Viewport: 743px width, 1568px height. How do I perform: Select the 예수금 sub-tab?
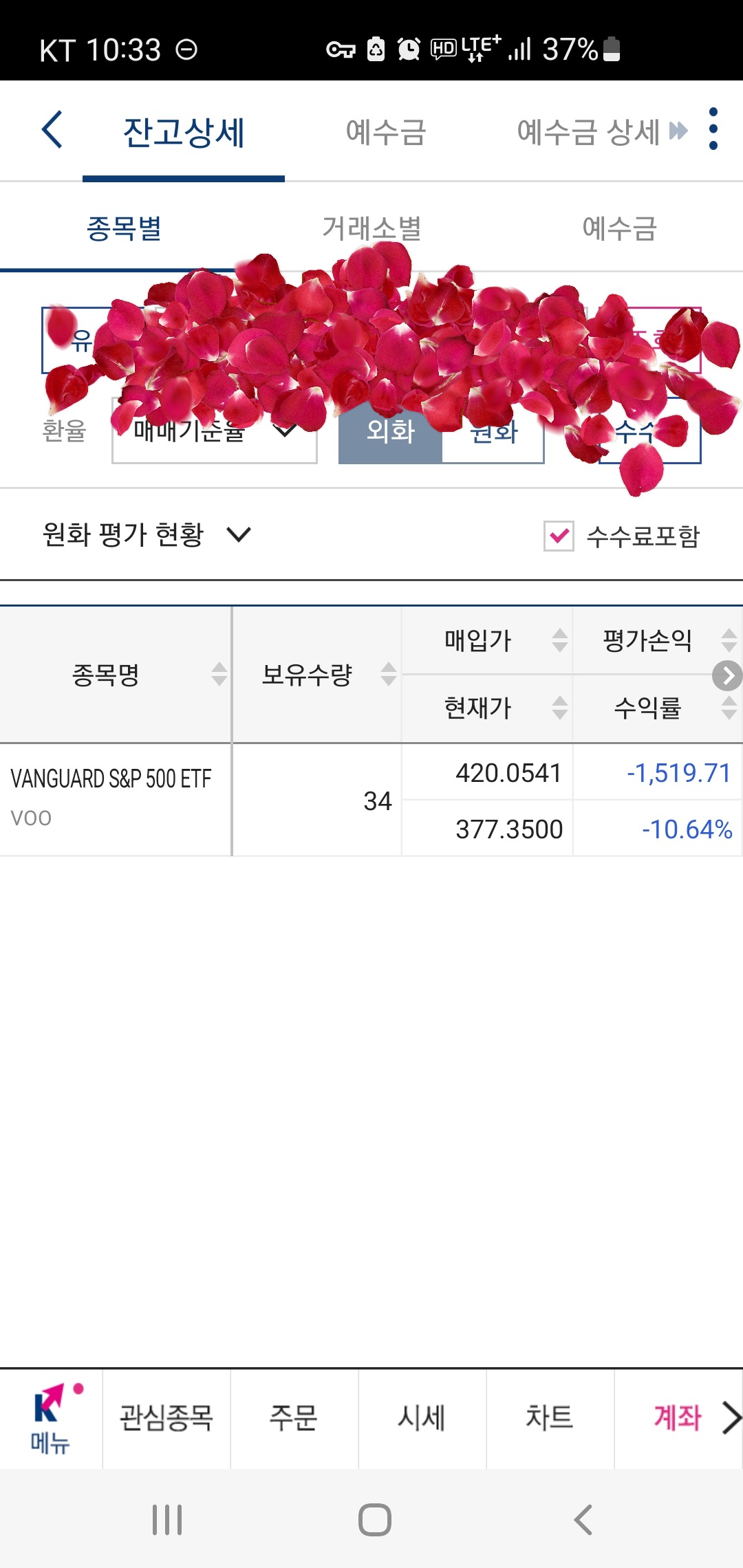point(619,228)
